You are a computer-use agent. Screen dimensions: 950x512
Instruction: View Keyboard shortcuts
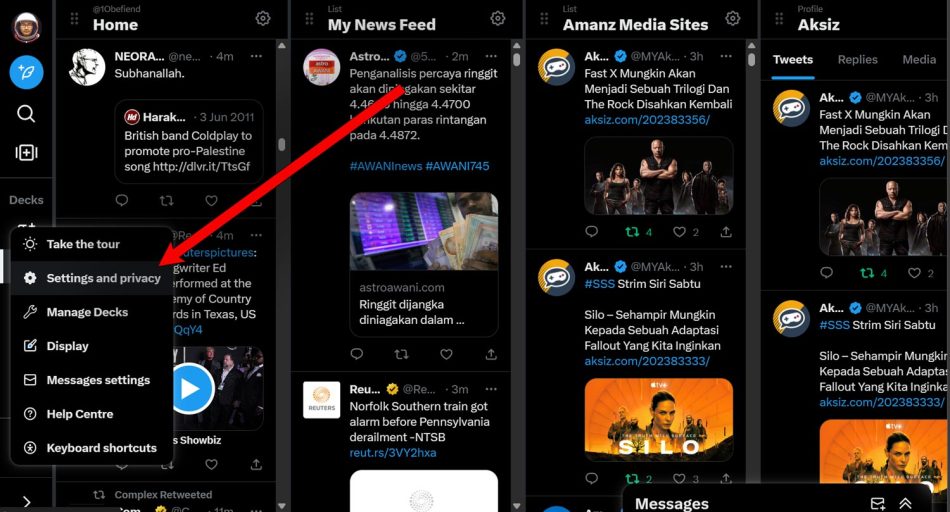click(x=91, y=448)
